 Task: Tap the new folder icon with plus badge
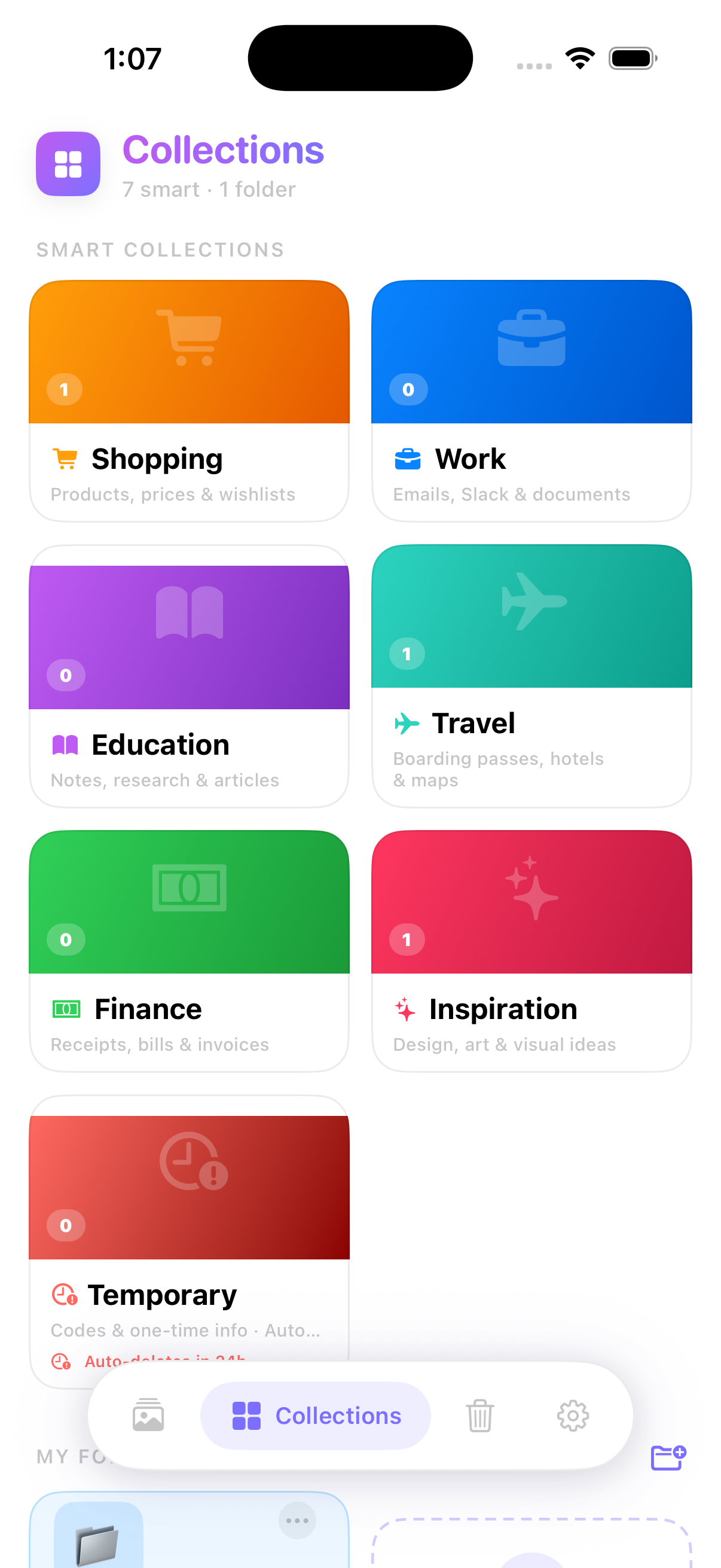coord(668,1458)
